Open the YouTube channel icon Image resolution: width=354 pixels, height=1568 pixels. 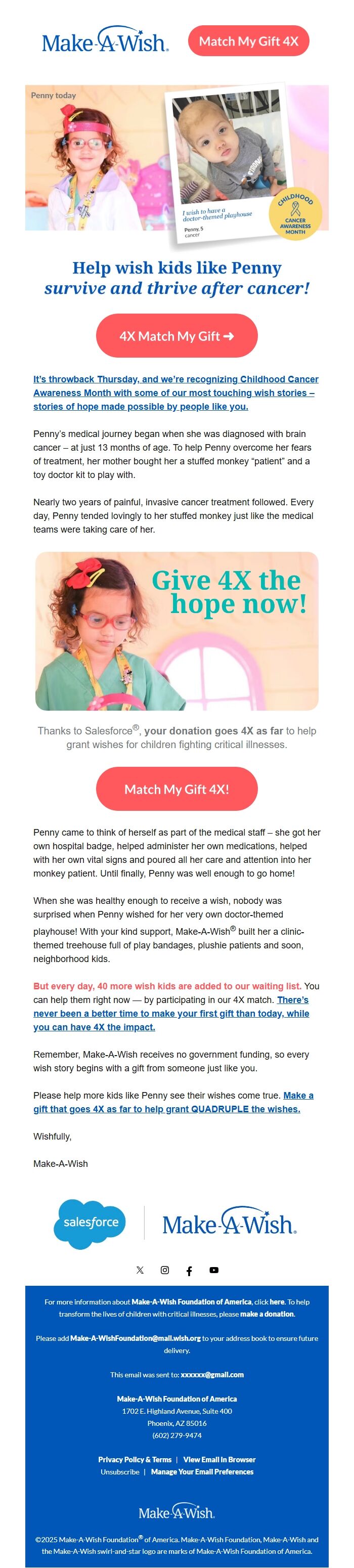213,1270
